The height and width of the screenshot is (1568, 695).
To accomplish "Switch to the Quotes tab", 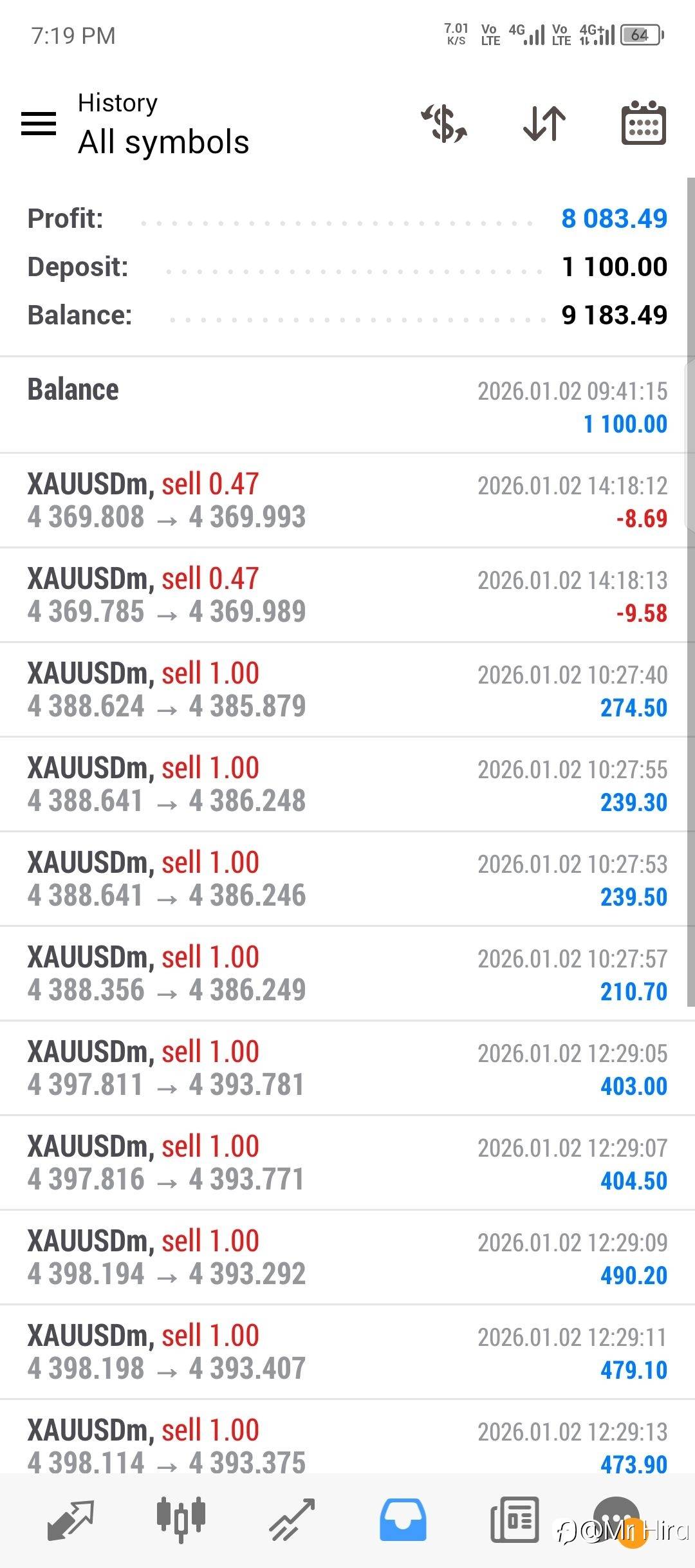I will [x=71, y=1520].
